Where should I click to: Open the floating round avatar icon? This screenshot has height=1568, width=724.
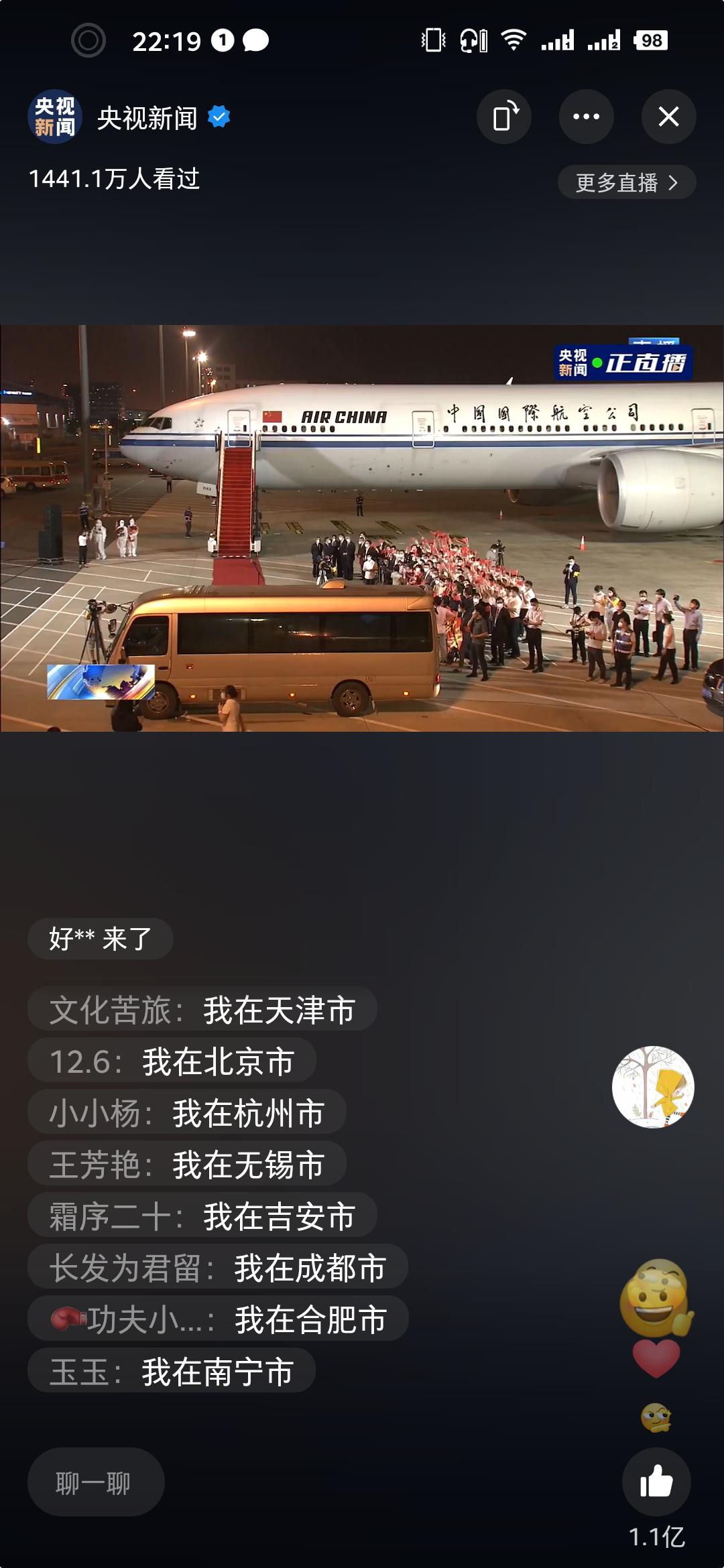pyautogui.click(x=653, y=1087)
